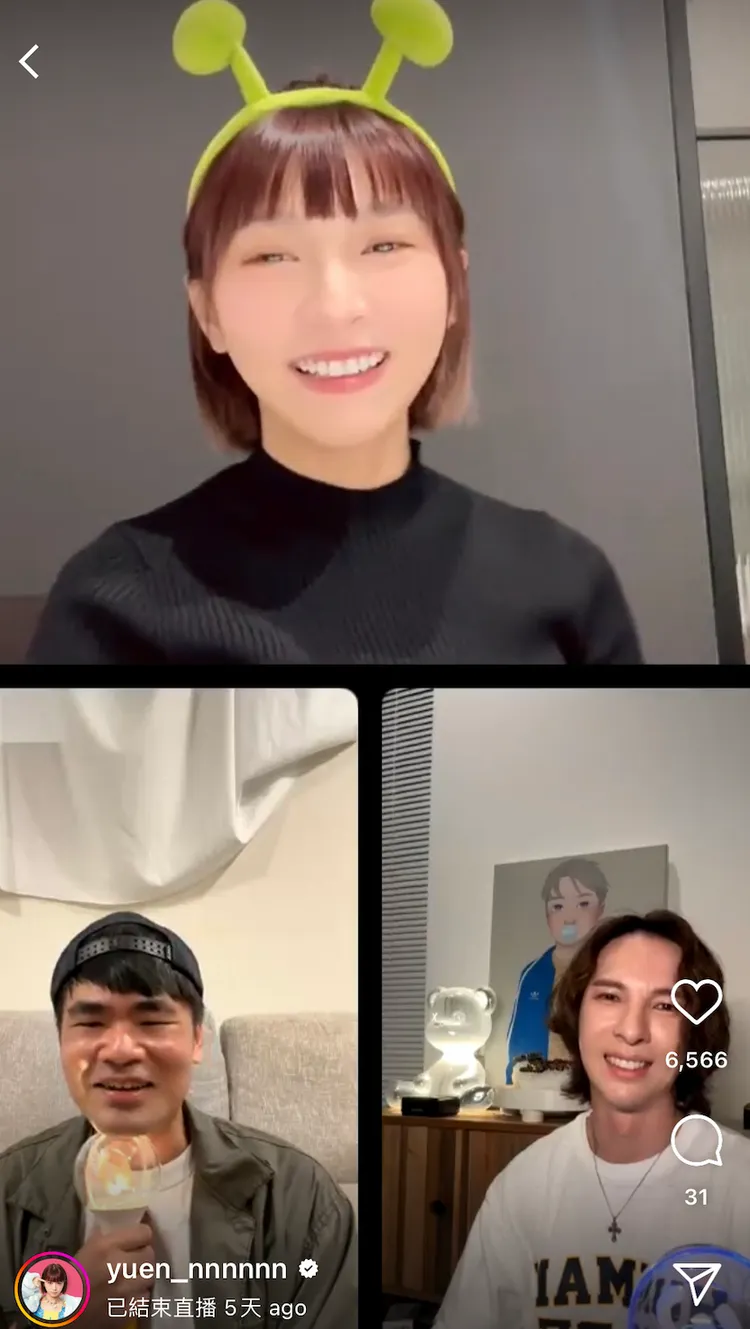Open the comments bubble icon
Image resolution: width=750 pixels, height=1329 pixels.
696,1141
